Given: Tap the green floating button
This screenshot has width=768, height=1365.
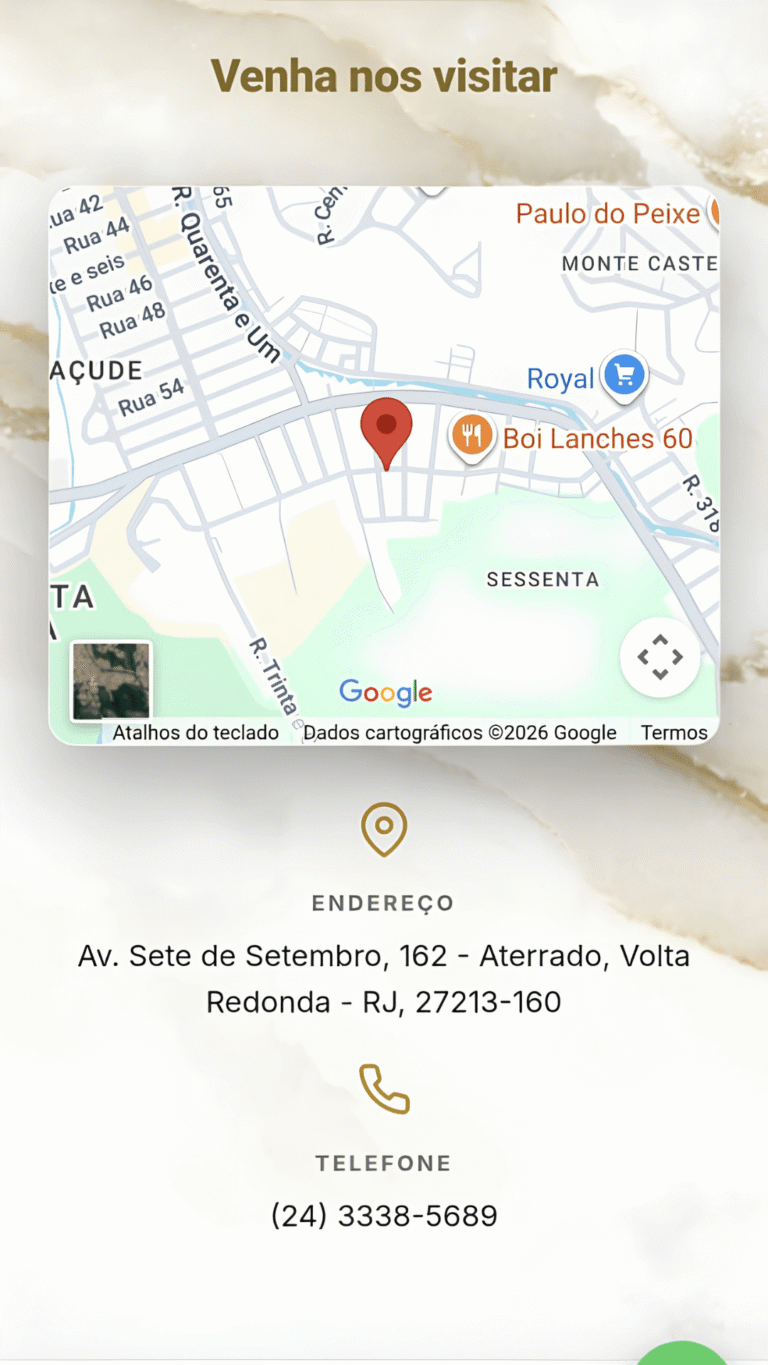Looking at the screenshot, I should coord(682,1352).
